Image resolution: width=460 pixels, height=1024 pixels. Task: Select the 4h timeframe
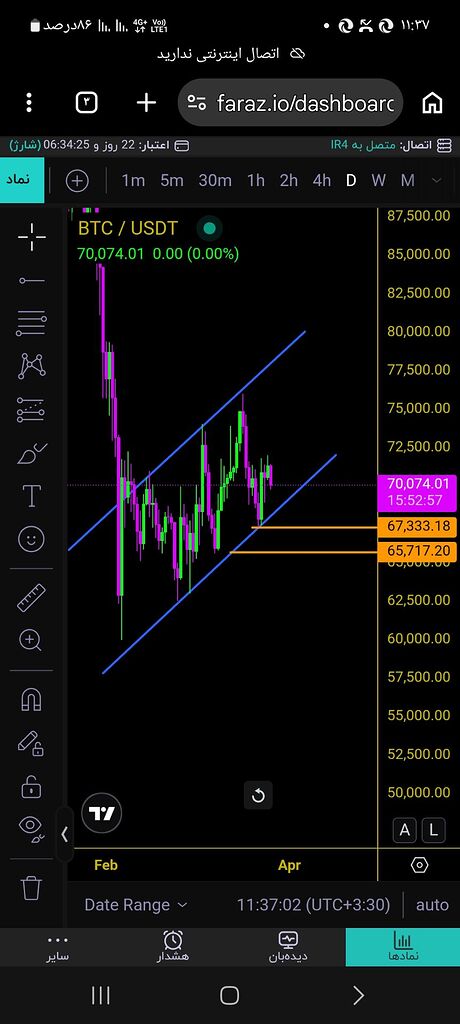tap(321, 181)
